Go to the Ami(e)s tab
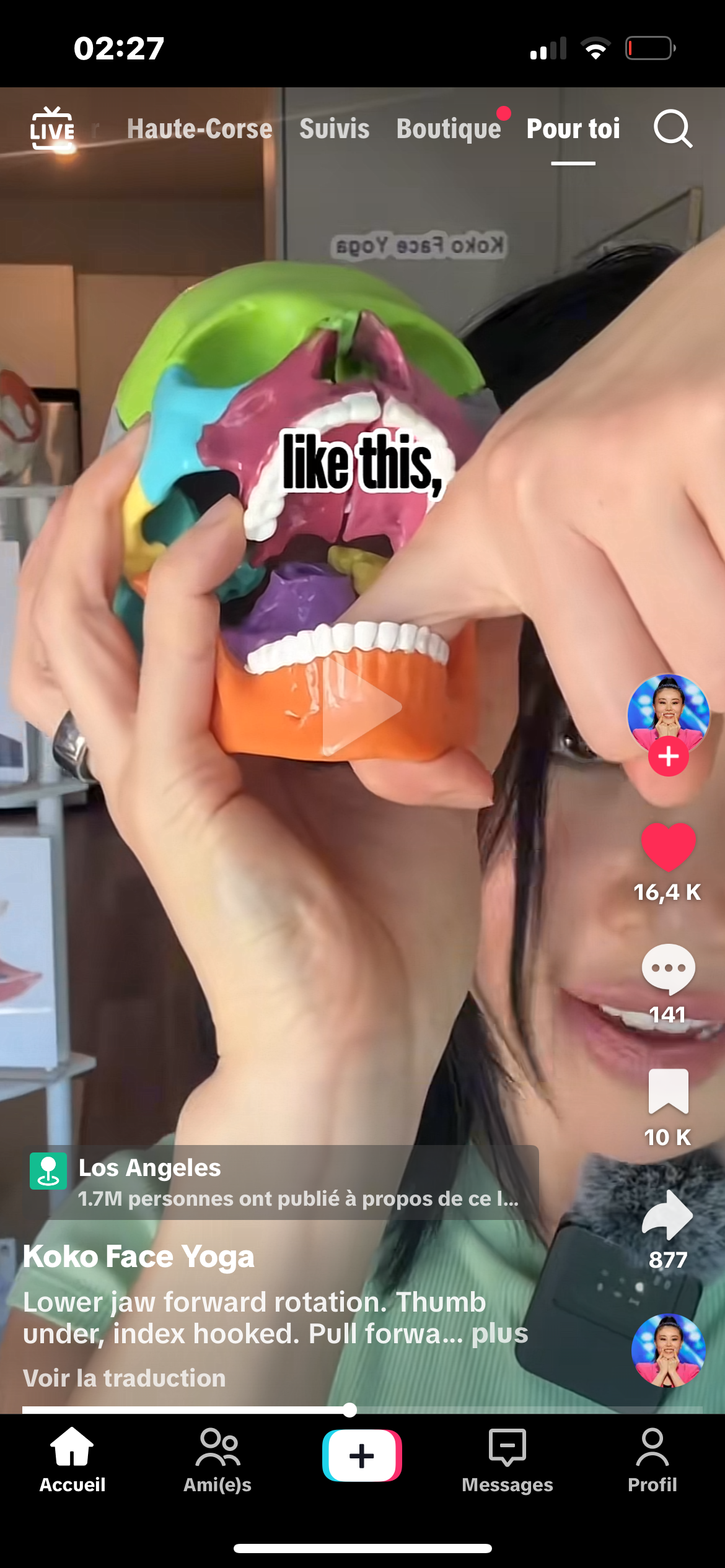Screen dimensions: 725x1568 click(217, 1460)
